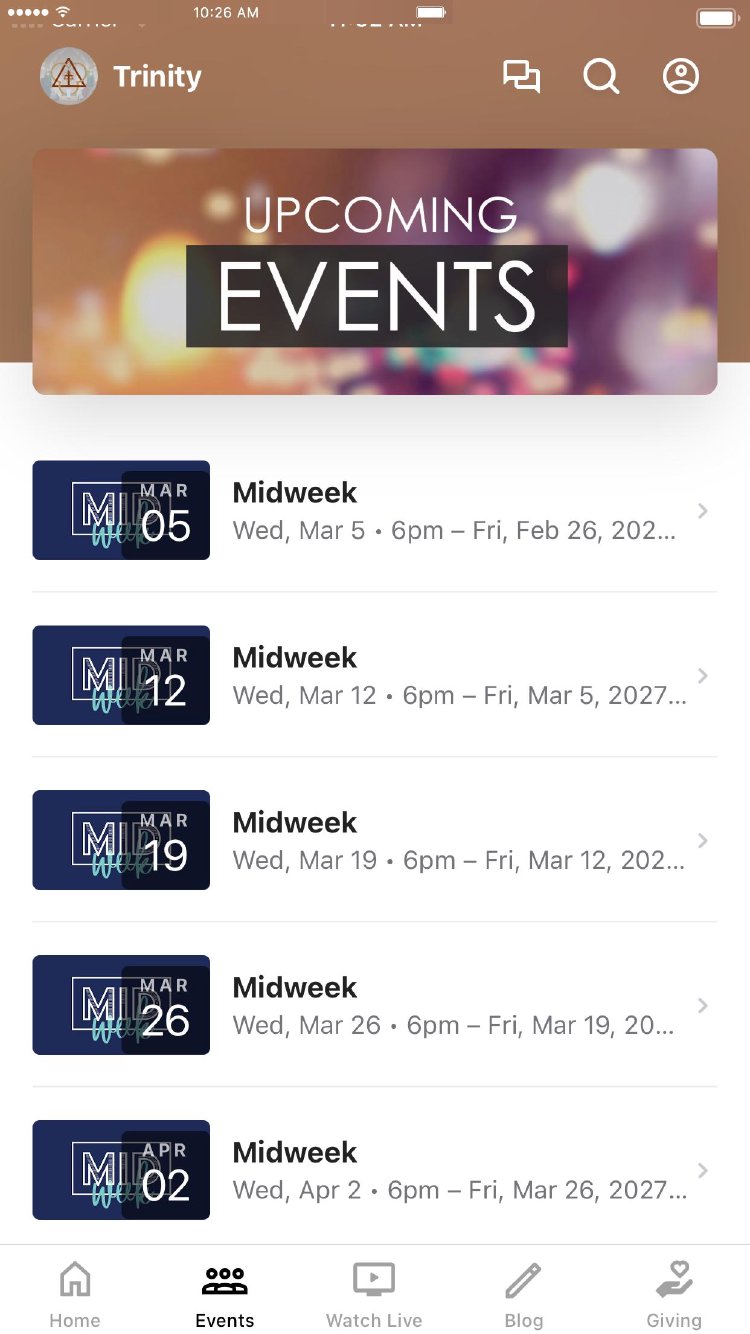
Task: Switch to the Home tab
Action: [x=75, y=1292]
